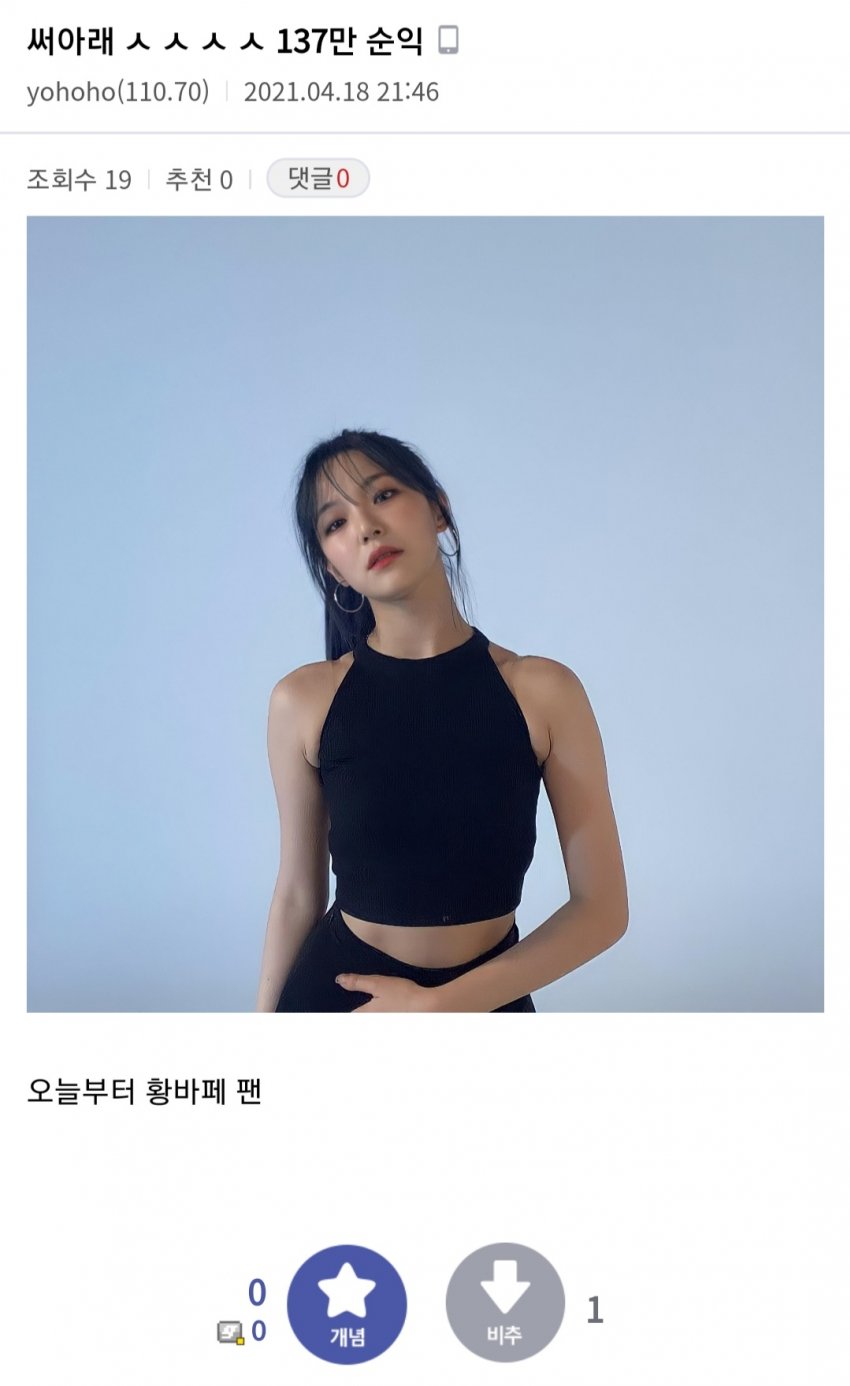Downvote the post with 비추 button
The image size is (850, 1386).
505,1302
